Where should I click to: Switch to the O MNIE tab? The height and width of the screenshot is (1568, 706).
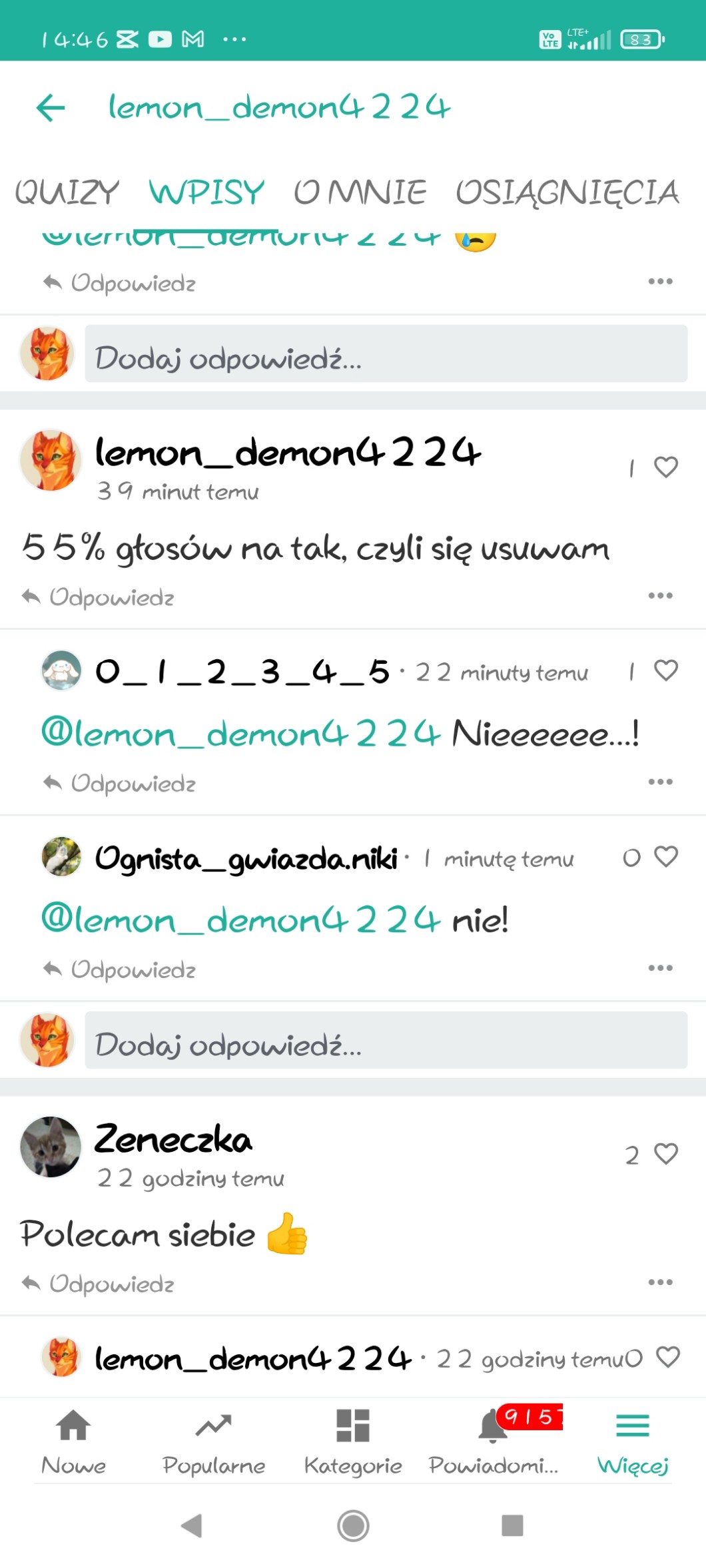360,192
